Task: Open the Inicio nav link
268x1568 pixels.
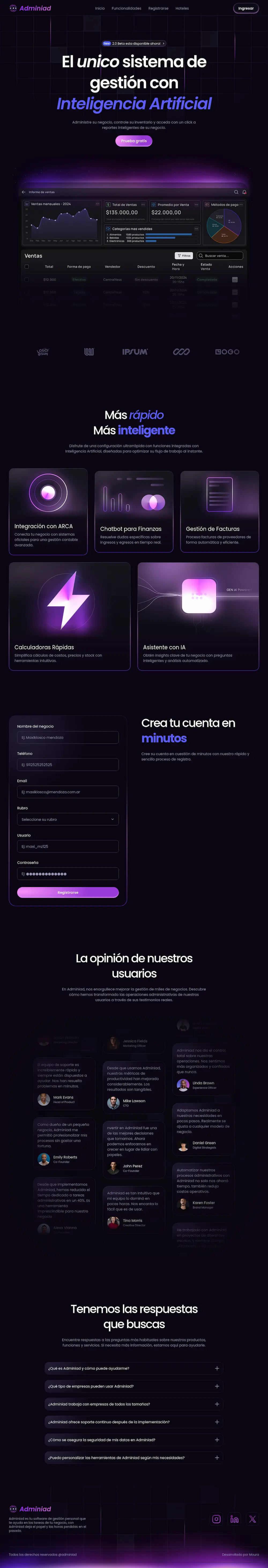Action: click(99, 9)
